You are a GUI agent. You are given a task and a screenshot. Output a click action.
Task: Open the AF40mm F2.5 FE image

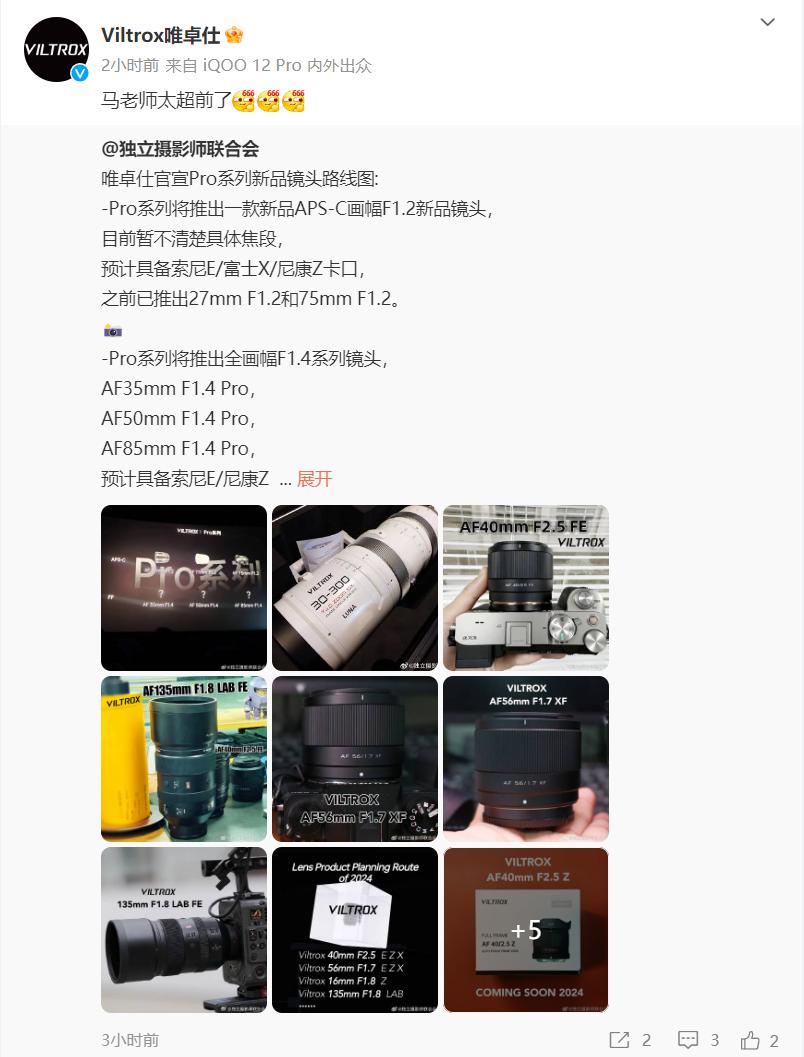tap(526, 587)
